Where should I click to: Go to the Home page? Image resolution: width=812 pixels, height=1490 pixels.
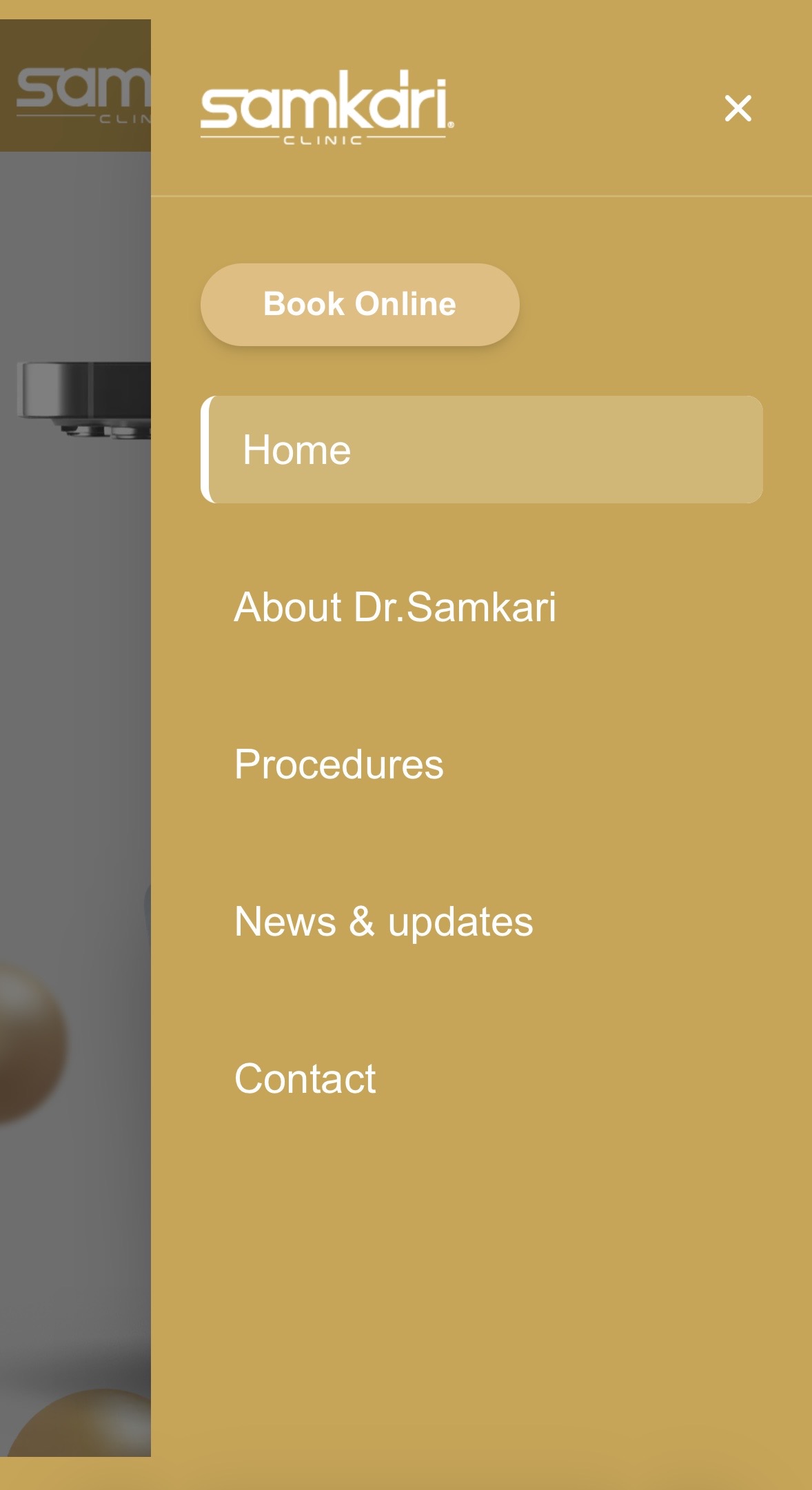pos(482,450)
